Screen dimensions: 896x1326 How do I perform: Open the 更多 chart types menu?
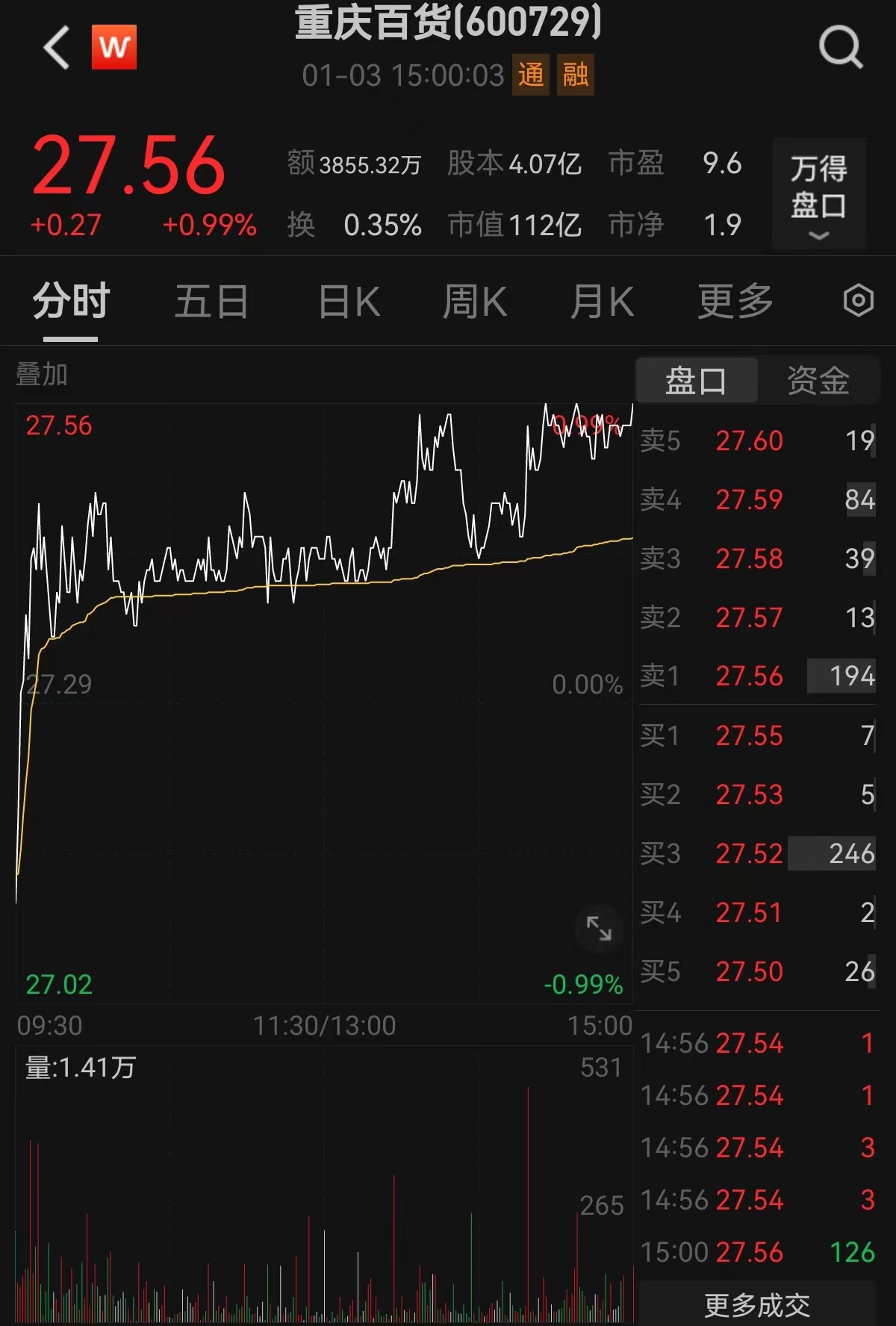[735, 302]
